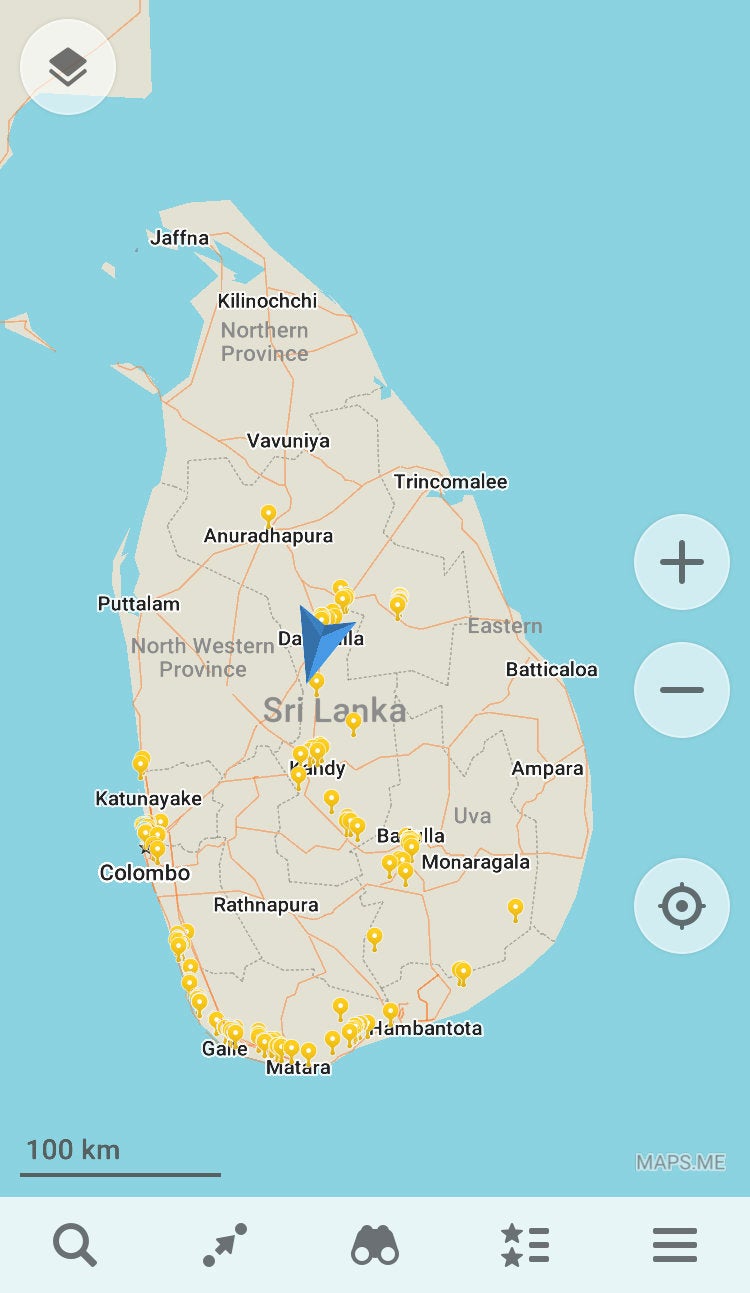Image resolution: width=750 pixels, height=1293 pixels.
Task: Open search from the bottom bar
Action: click(75, 1246)
